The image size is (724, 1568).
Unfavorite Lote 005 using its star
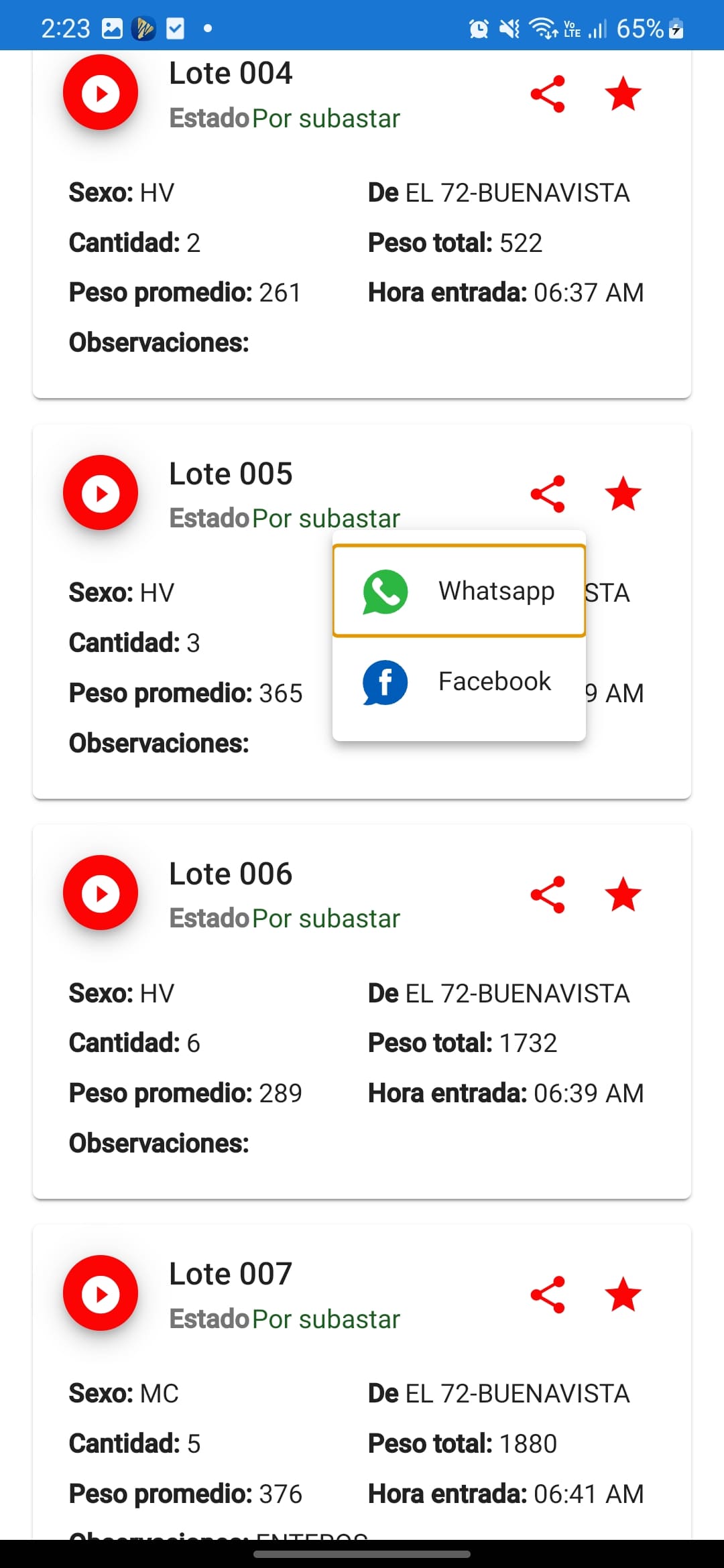pos(622,495)
